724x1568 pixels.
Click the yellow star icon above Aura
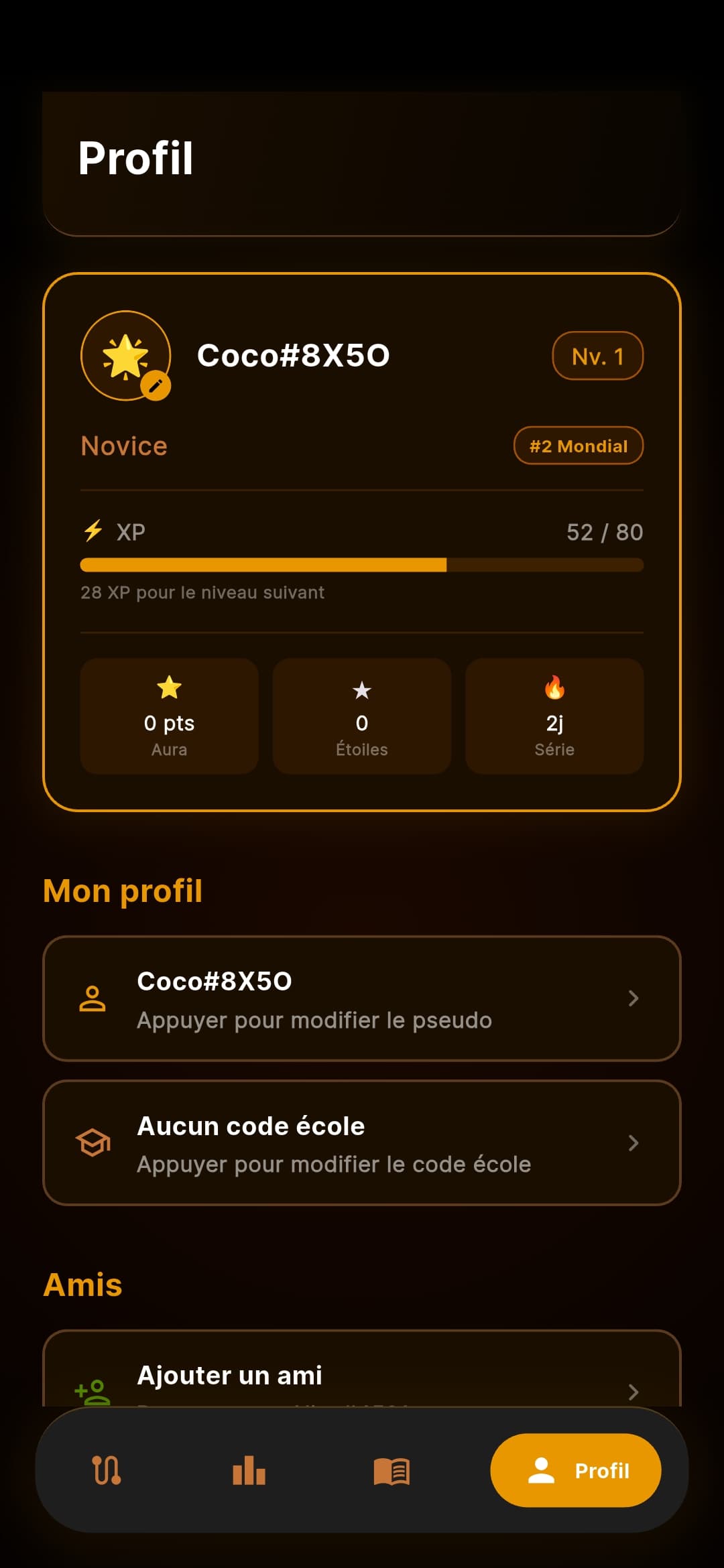169,688
